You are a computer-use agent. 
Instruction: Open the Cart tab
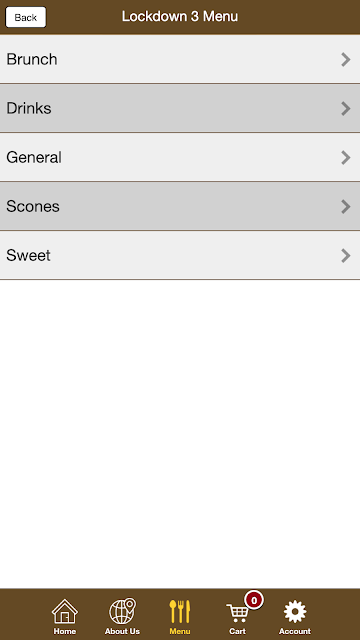click(238, 616)
